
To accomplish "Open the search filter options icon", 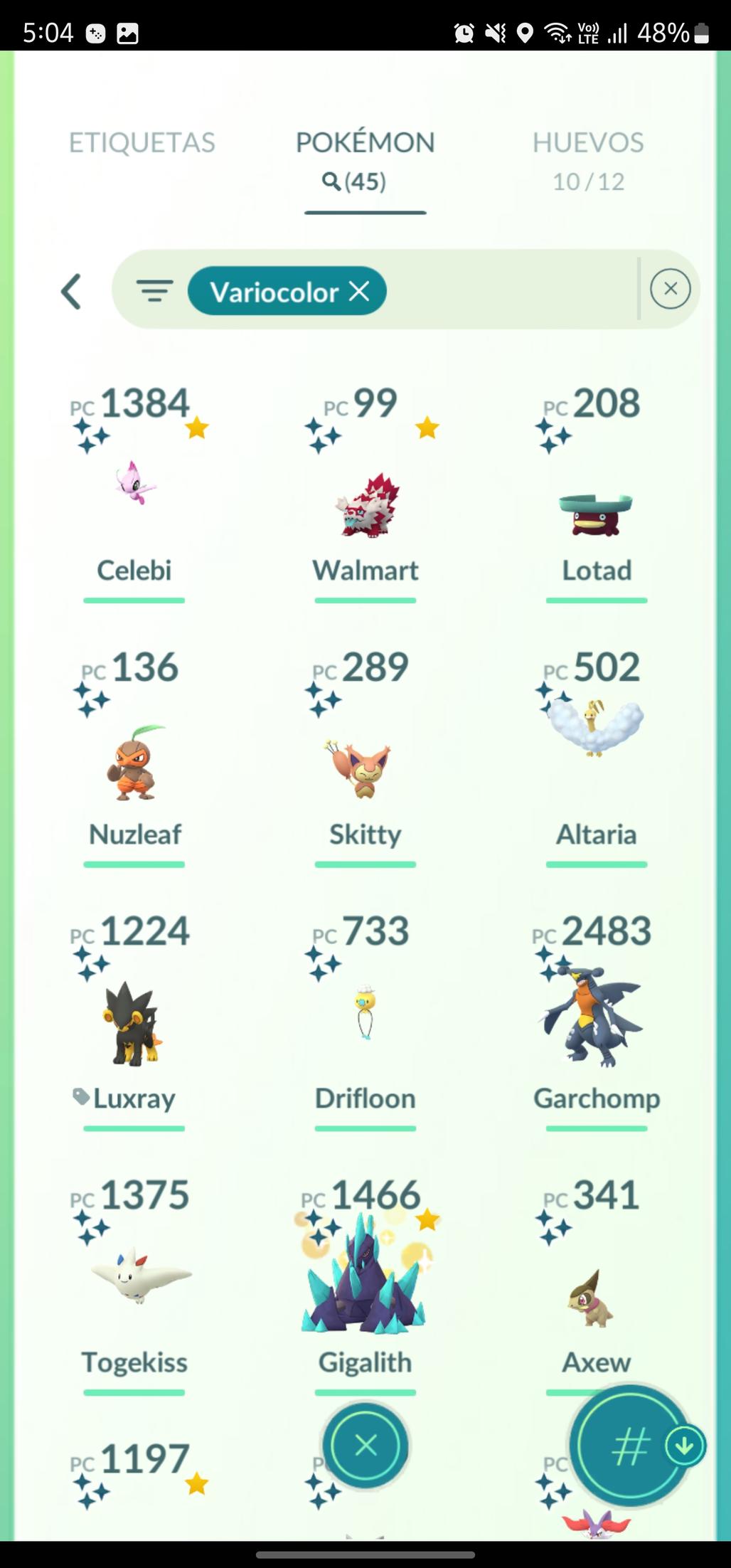I will [x=154, y=291].
